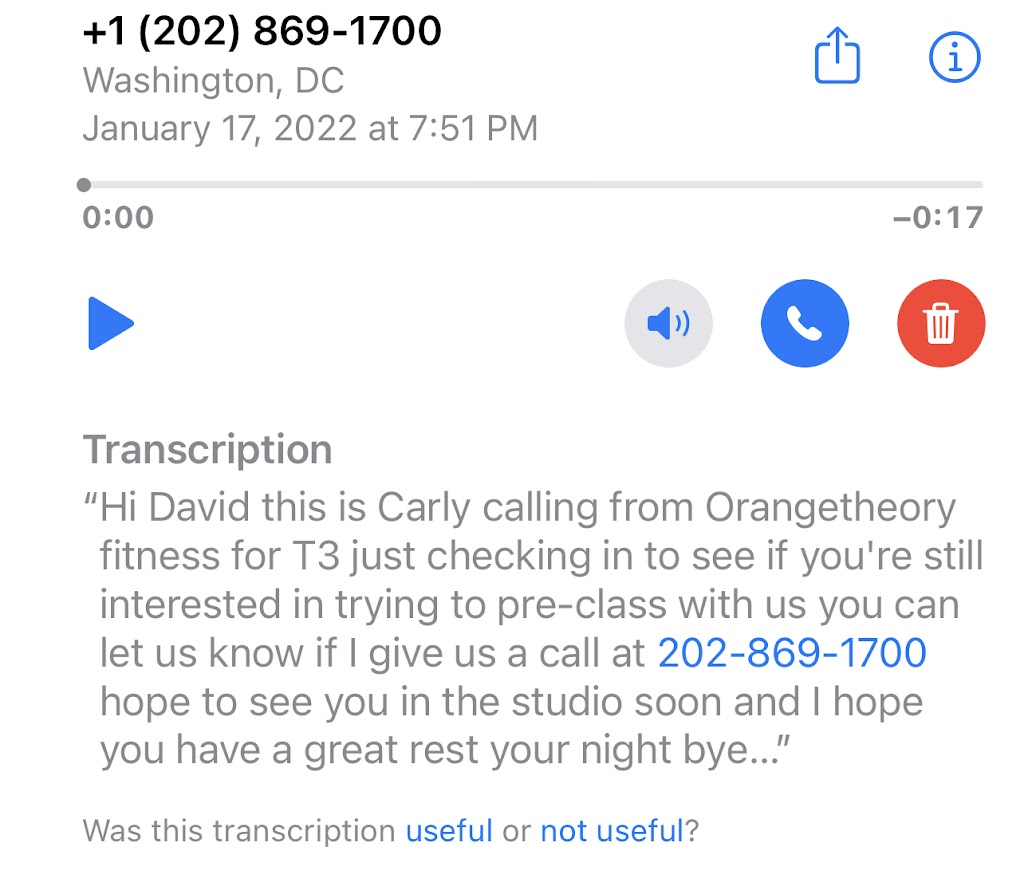
Task: Toggle the speaker audio output
Action: pyautogui.click(x=668, y=325)
